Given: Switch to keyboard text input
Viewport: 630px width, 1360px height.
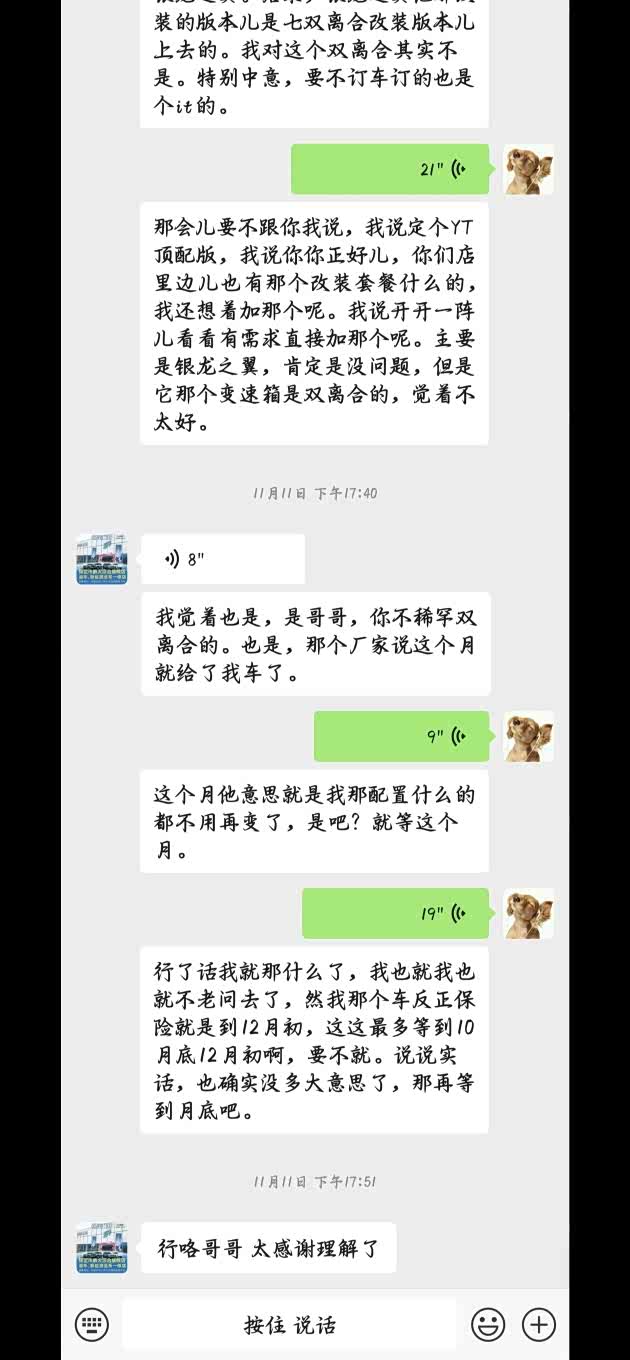Looking at the screenshot, I should tap(92, 1325).
